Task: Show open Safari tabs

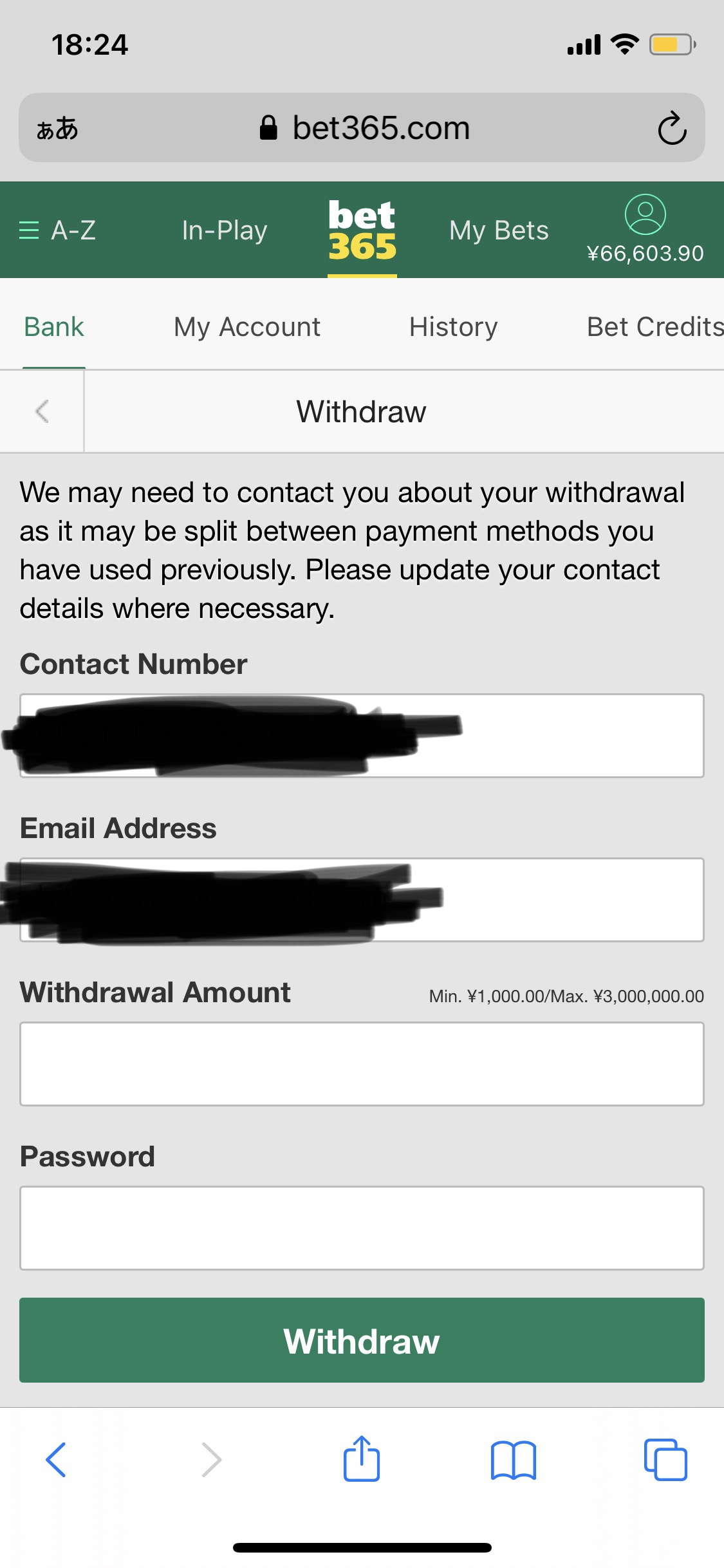Action: click(x=665, y=1459)
